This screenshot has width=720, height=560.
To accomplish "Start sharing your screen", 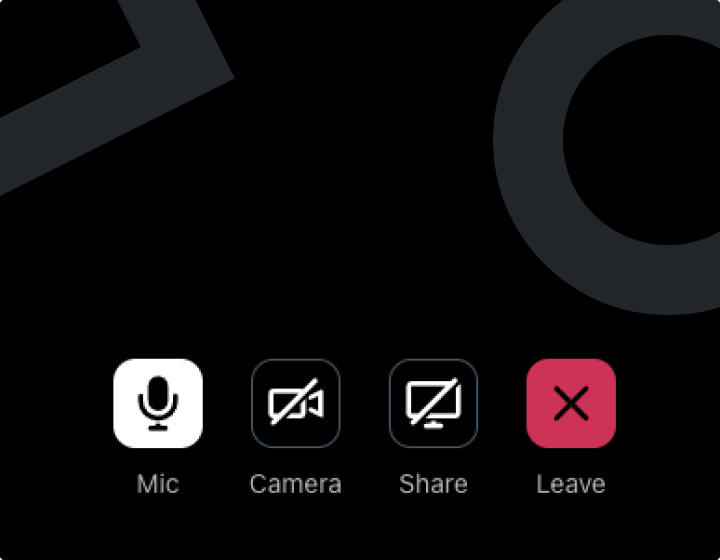I will coord(433,403).
